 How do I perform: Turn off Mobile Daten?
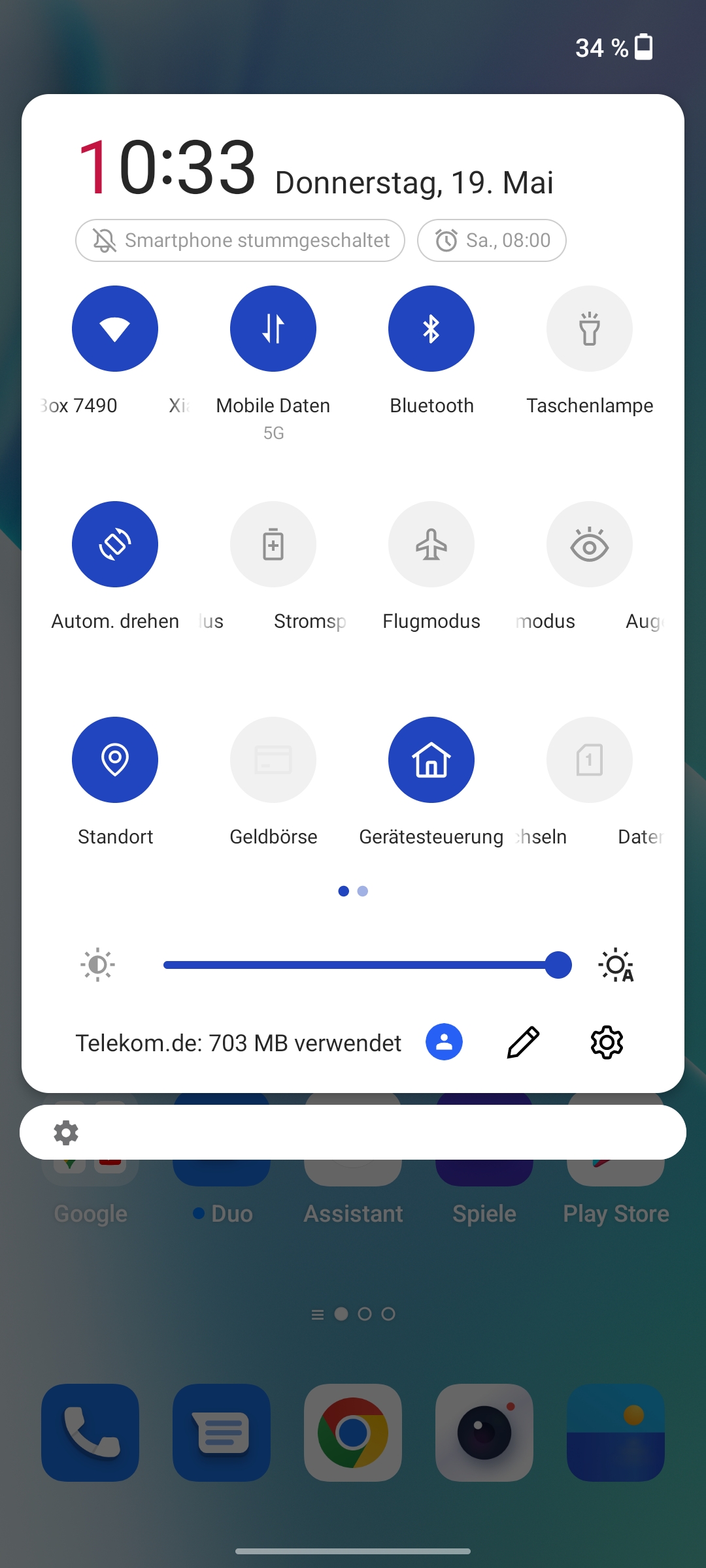point(273,329)
